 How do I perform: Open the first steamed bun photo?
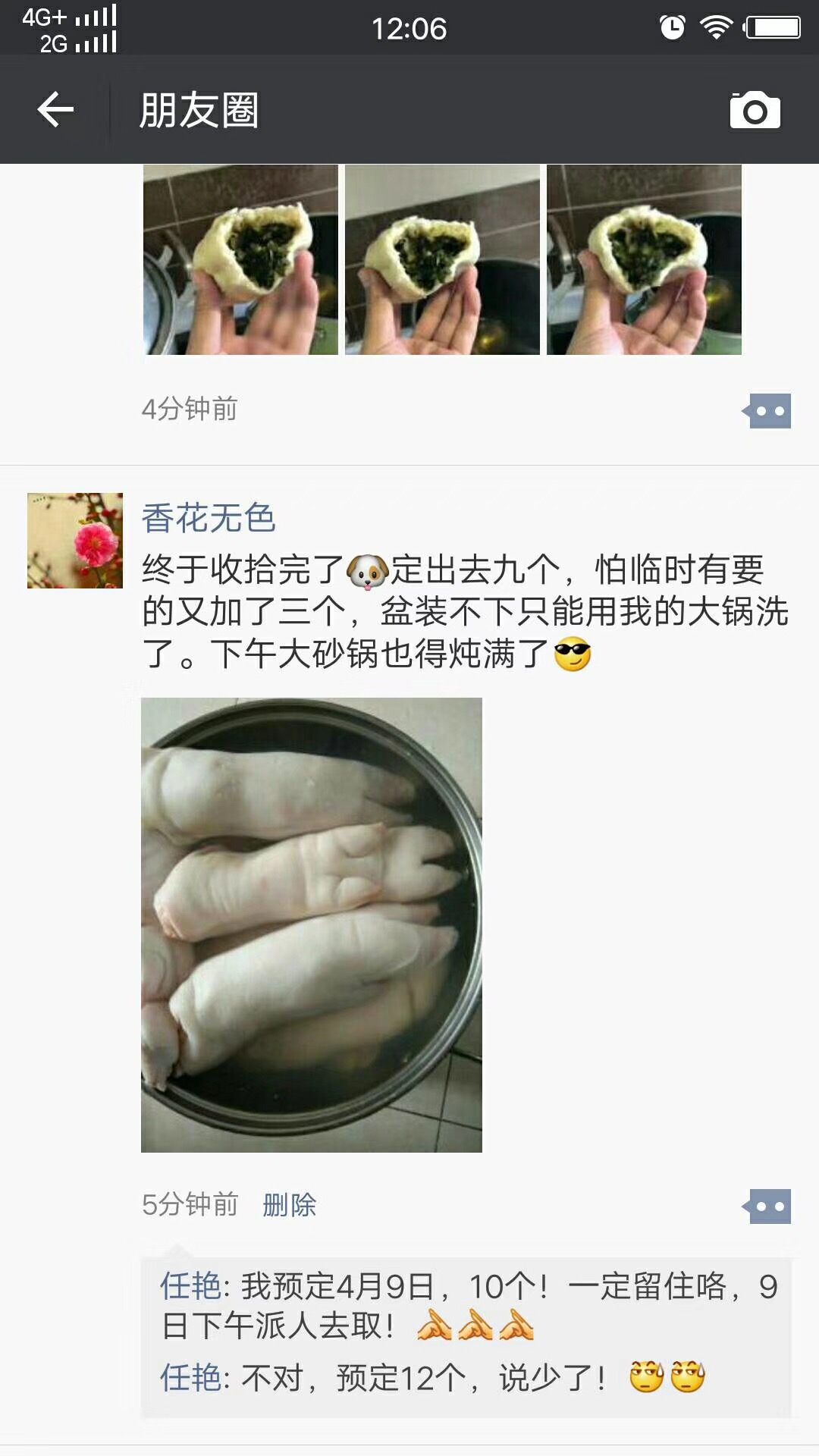[x=240, y=259]
